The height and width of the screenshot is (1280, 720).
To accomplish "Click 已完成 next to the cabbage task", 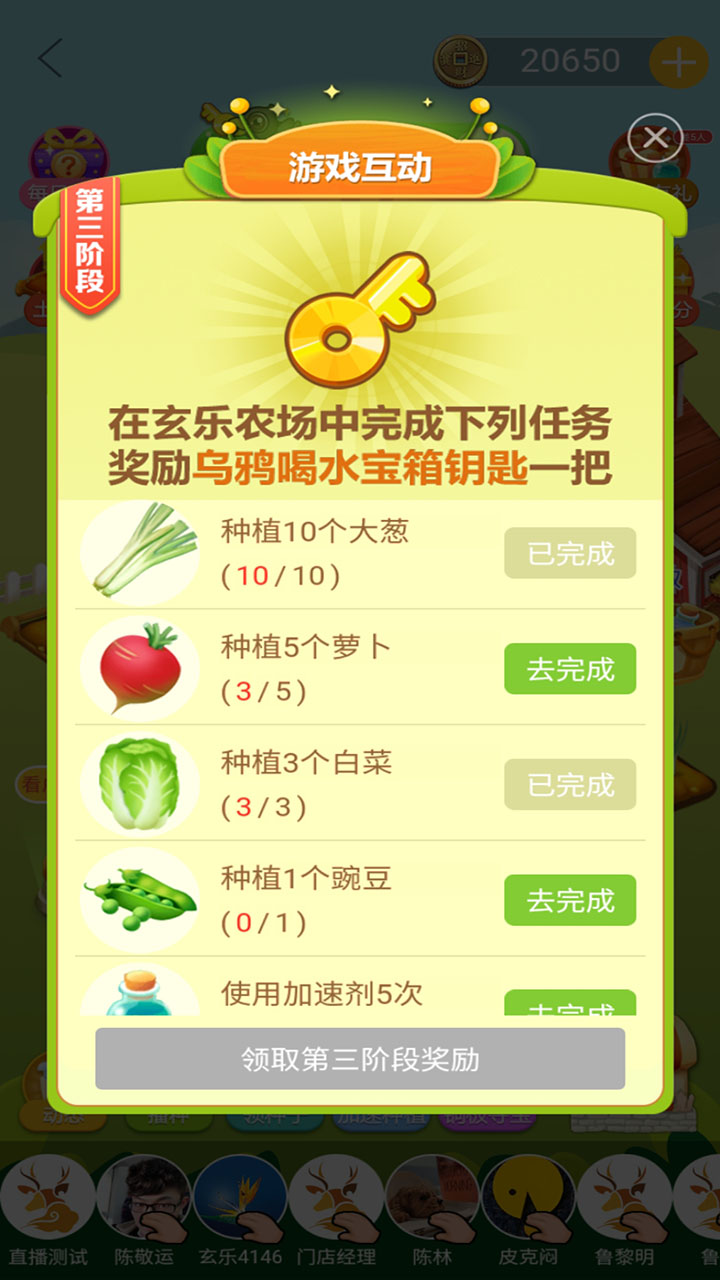I will (570, 784).
